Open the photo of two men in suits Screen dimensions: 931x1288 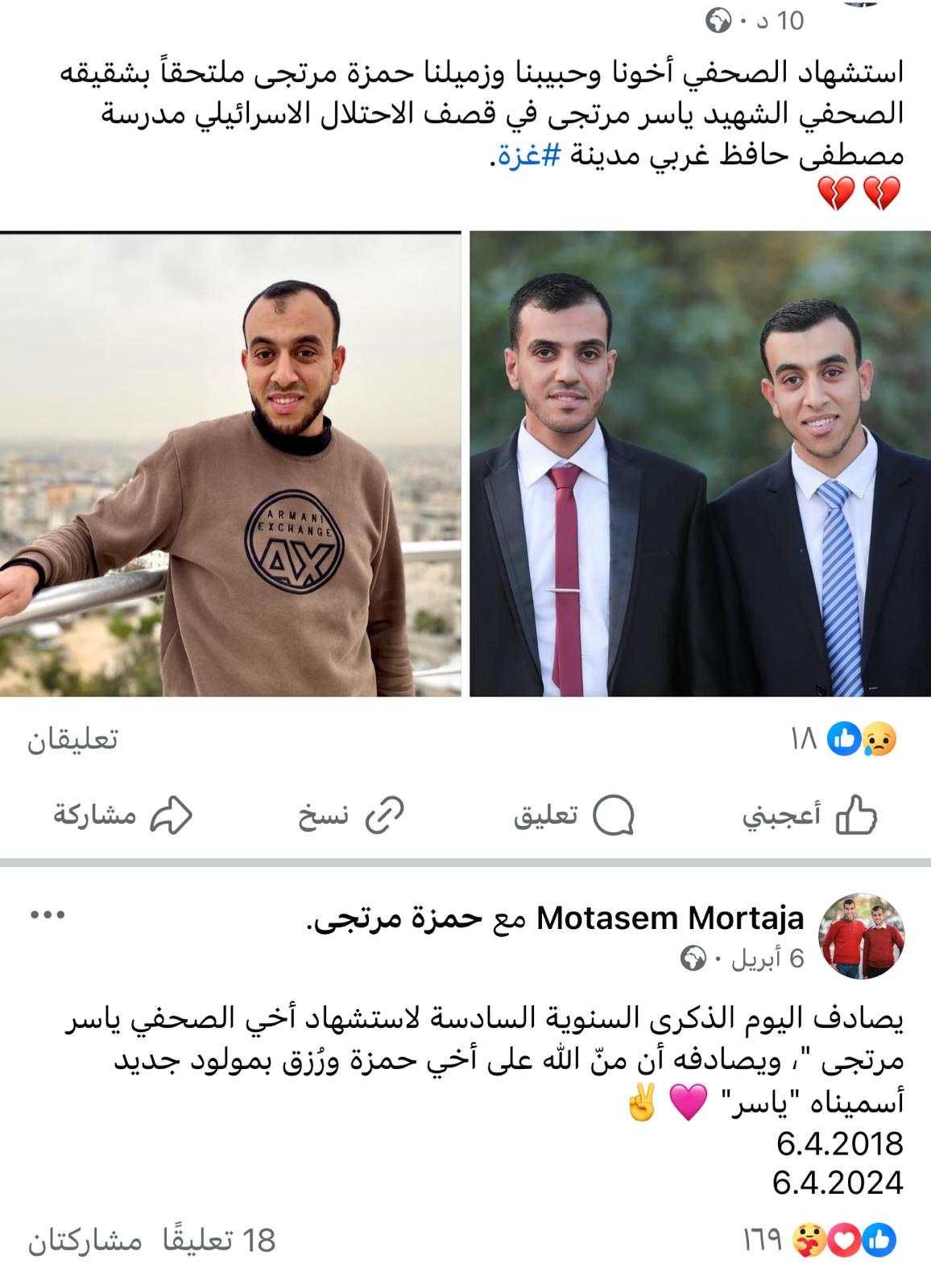tap(700, 464)
